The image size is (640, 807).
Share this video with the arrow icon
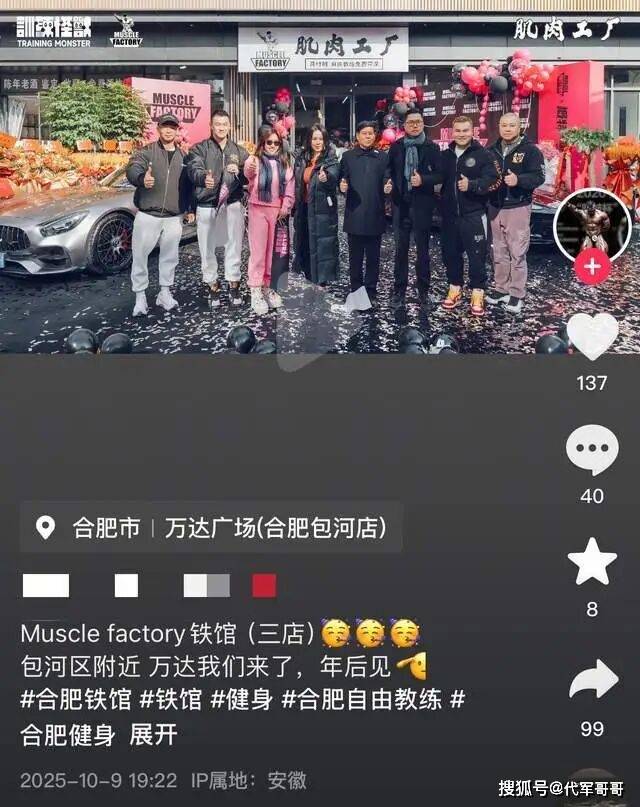pyautogui.click(x=592, y=681)
